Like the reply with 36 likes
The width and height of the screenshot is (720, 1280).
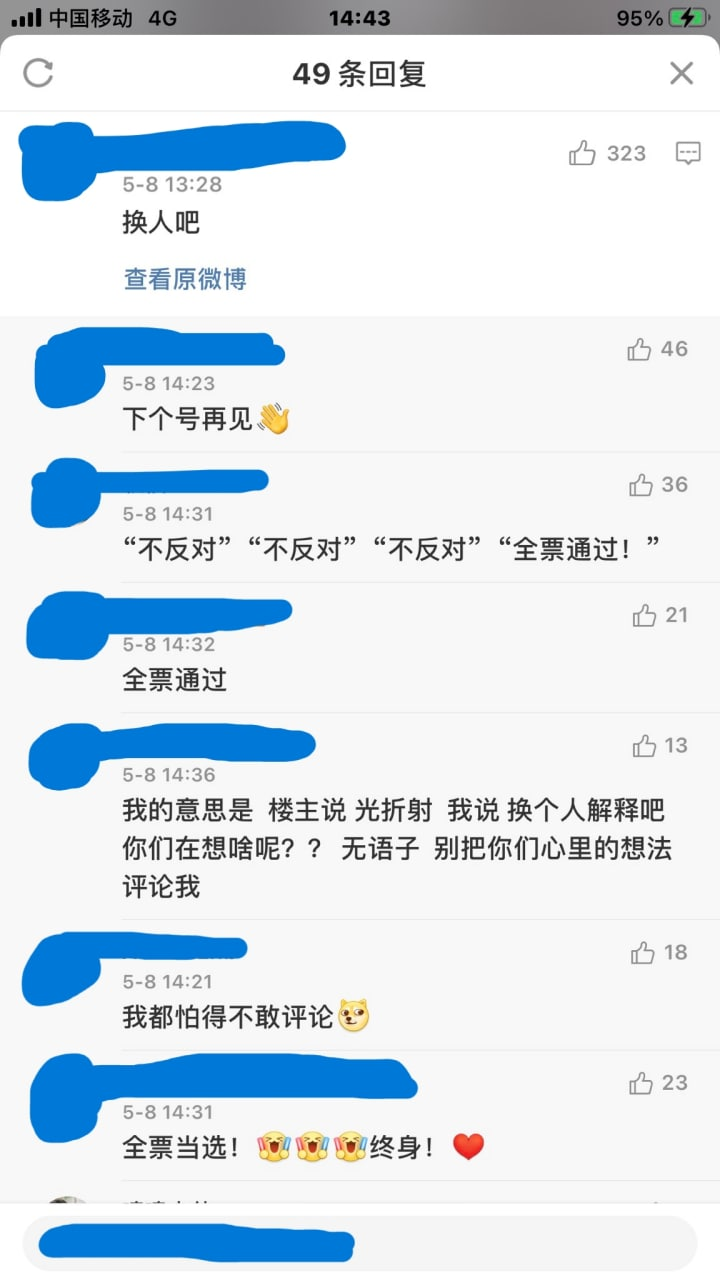[641, 485]
